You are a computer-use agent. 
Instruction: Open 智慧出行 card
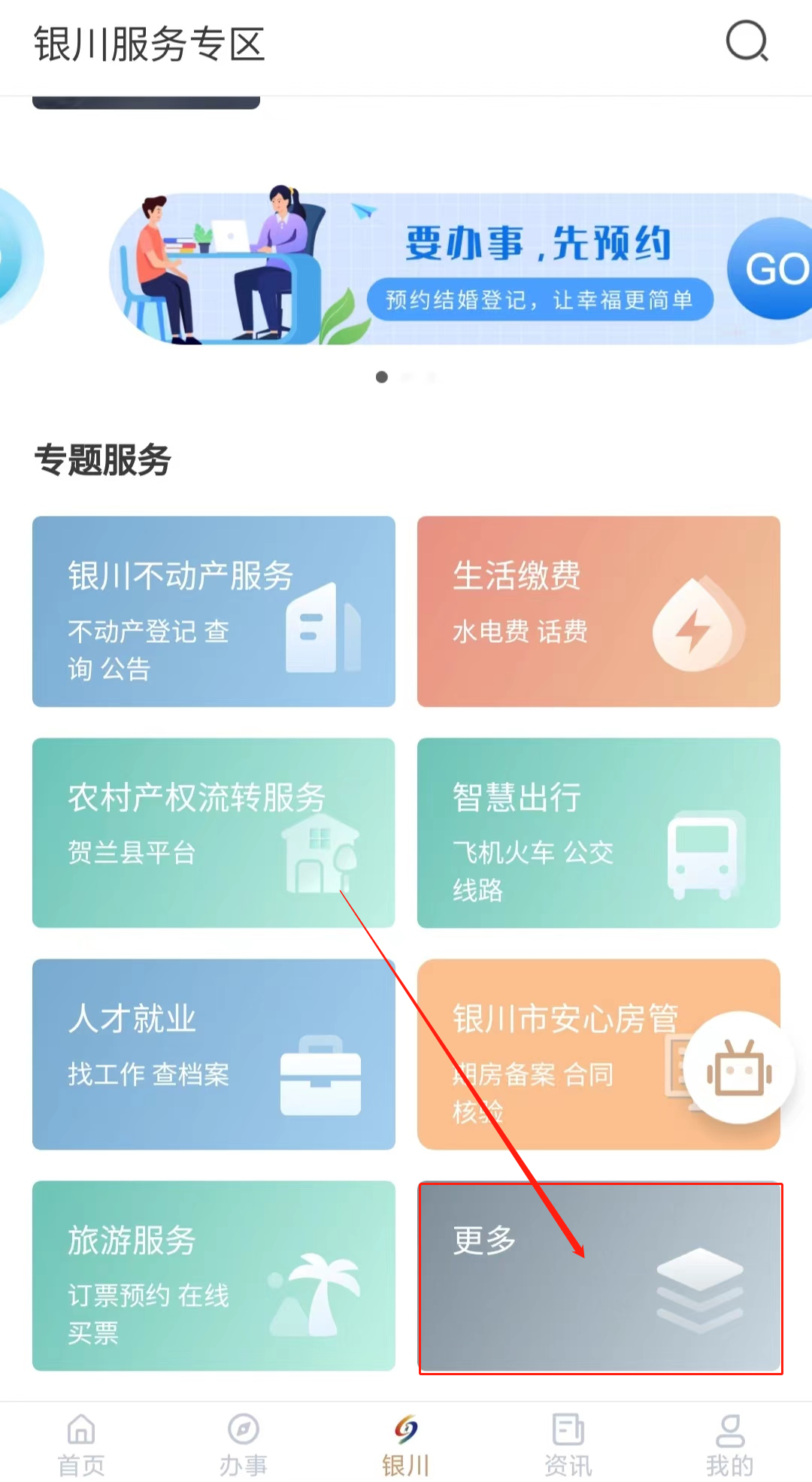tap(598, 832)
